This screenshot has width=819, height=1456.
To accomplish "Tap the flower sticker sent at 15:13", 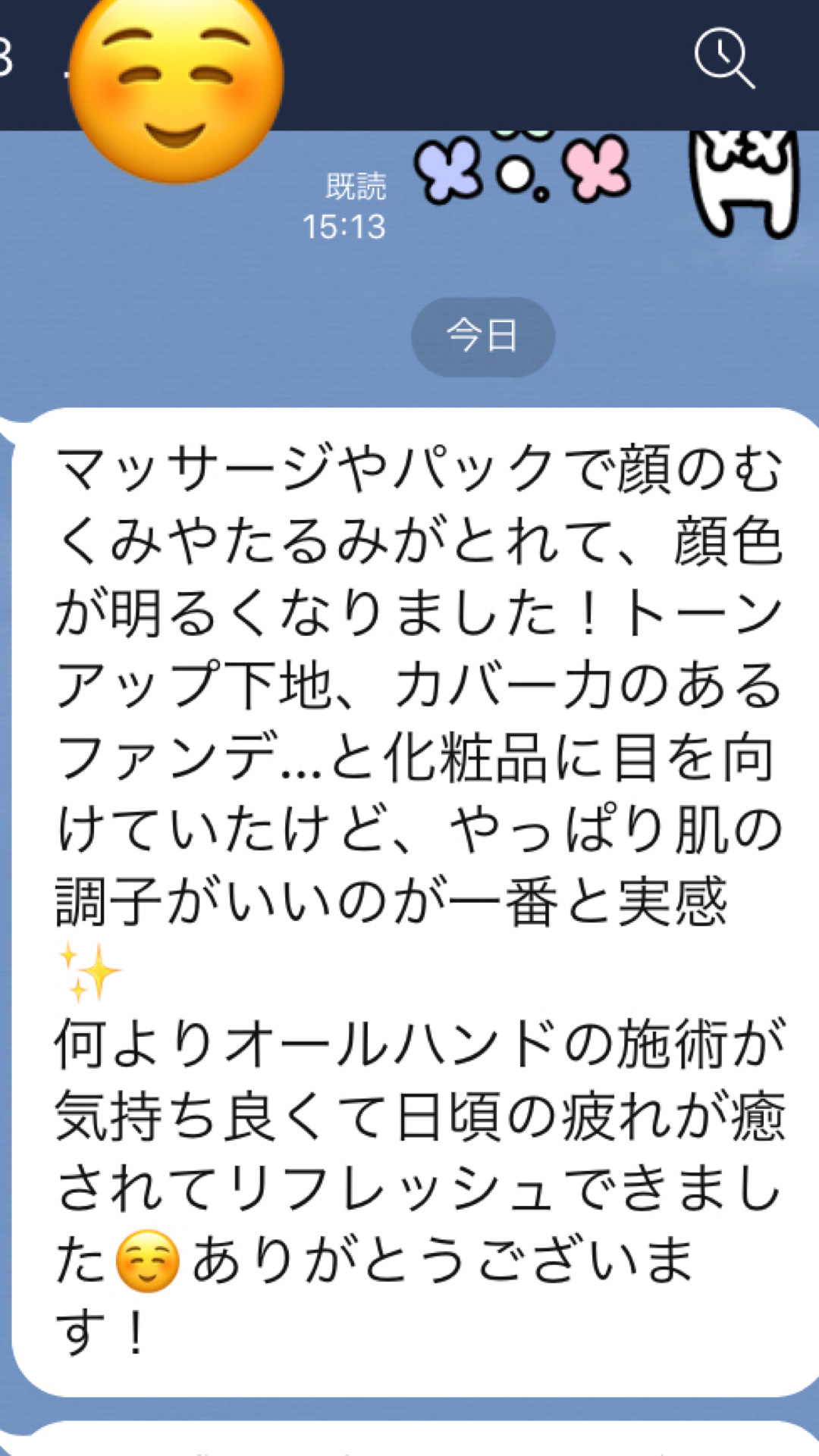I will [x=523, y=168].
